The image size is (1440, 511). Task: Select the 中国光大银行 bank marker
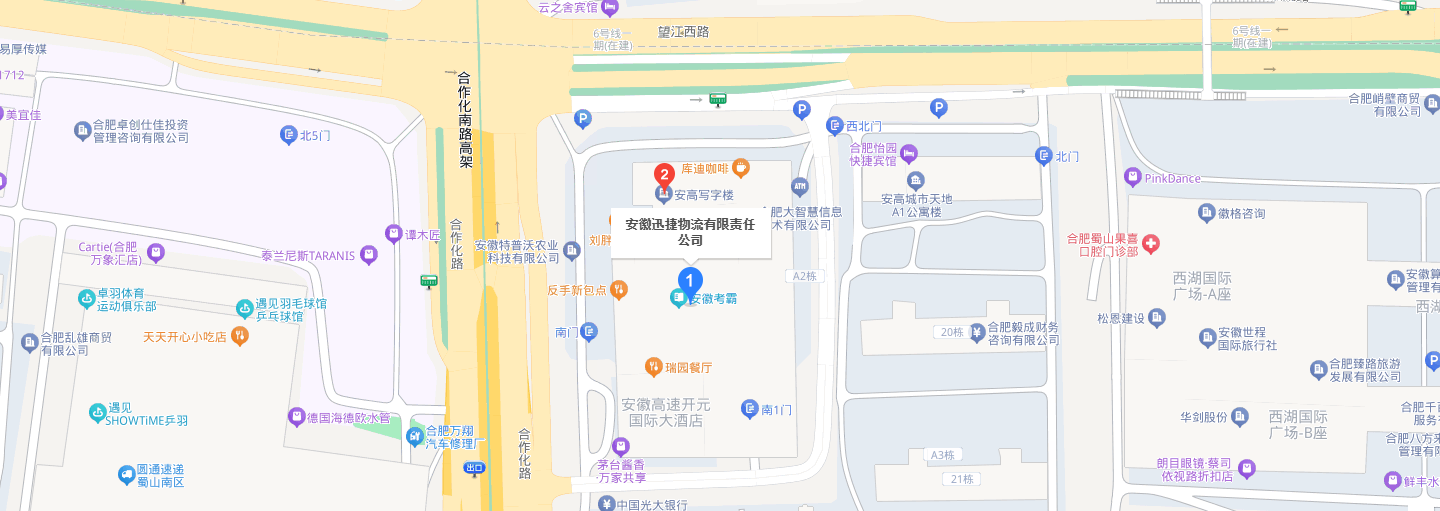pyautogui.click(x=606, y=504)
